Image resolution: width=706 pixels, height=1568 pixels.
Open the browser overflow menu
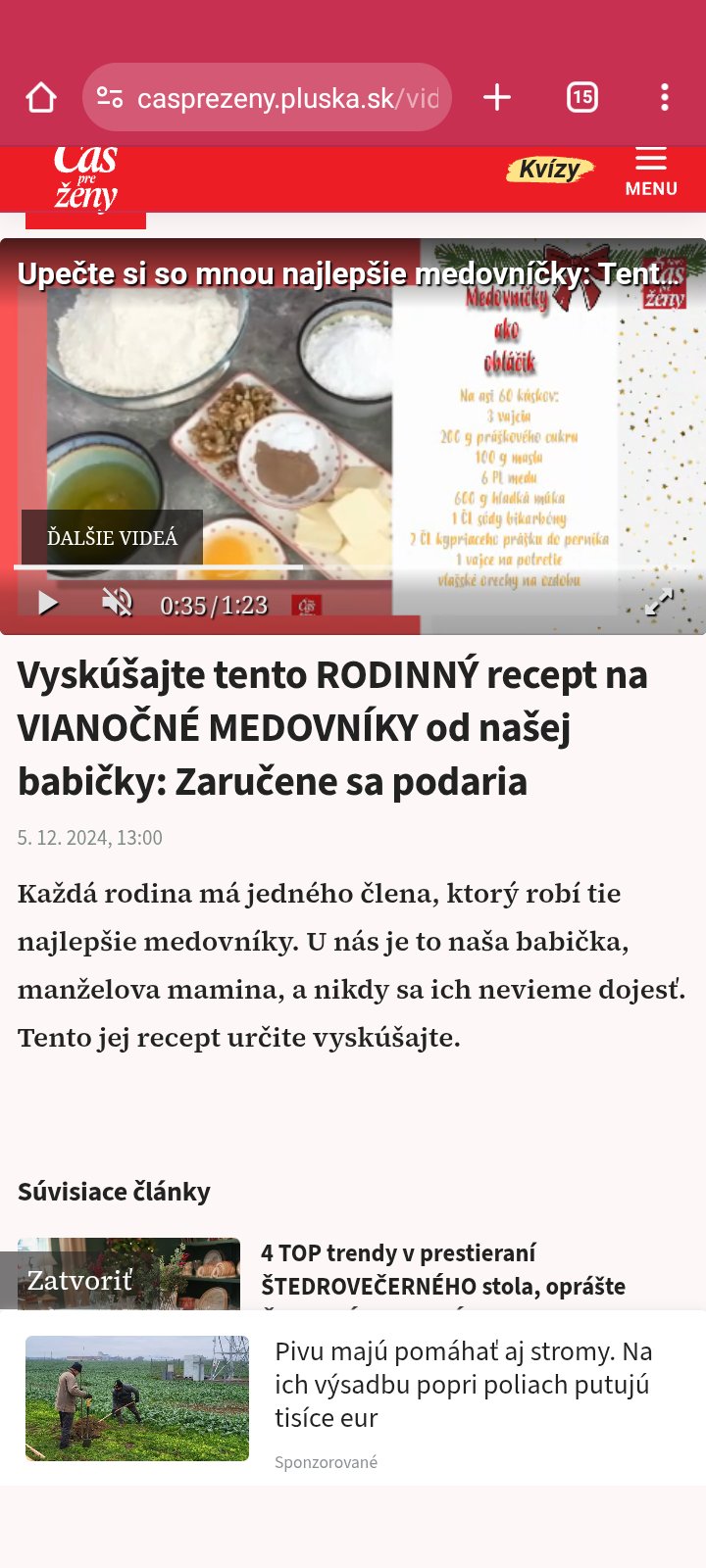click(x=665, y=97)
